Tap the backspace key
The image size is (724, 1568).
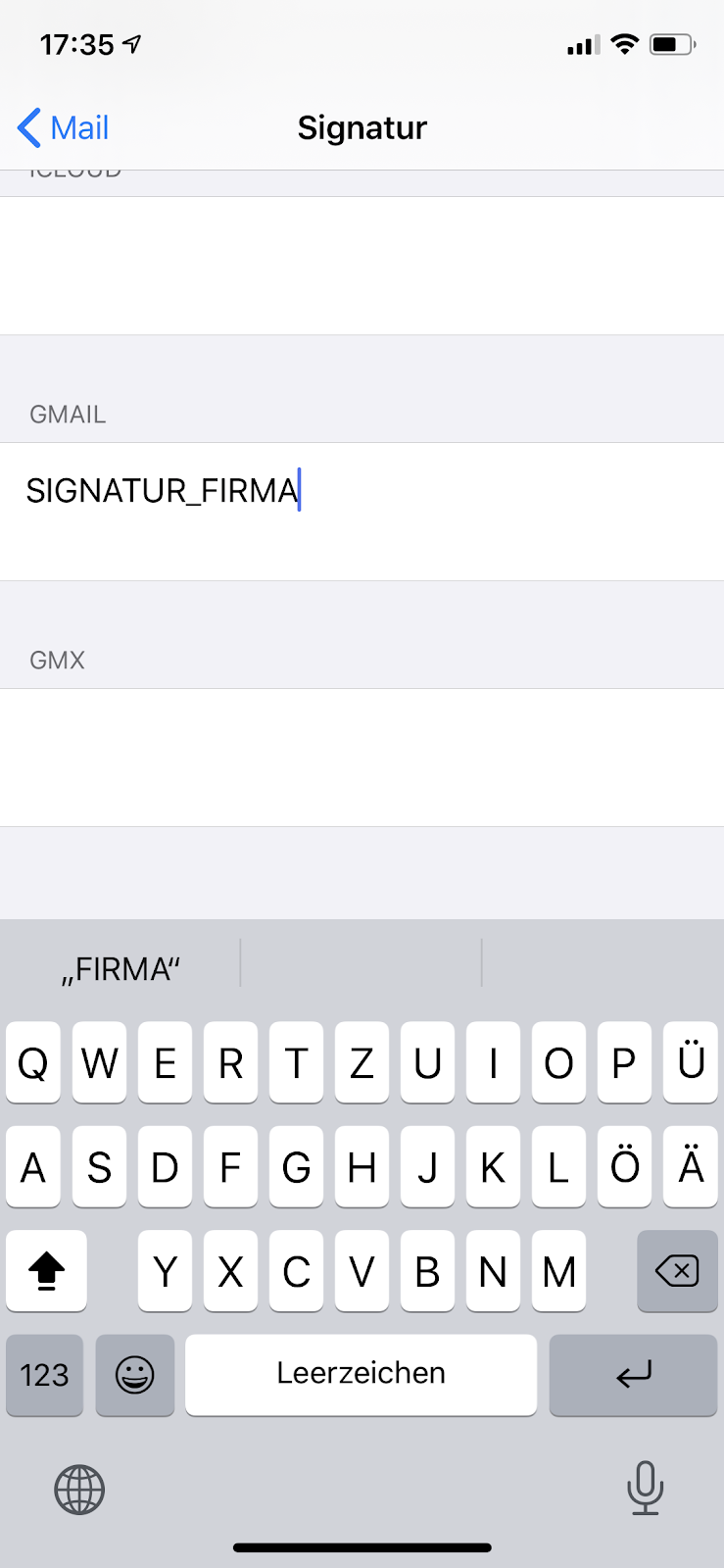point(676,1271)
